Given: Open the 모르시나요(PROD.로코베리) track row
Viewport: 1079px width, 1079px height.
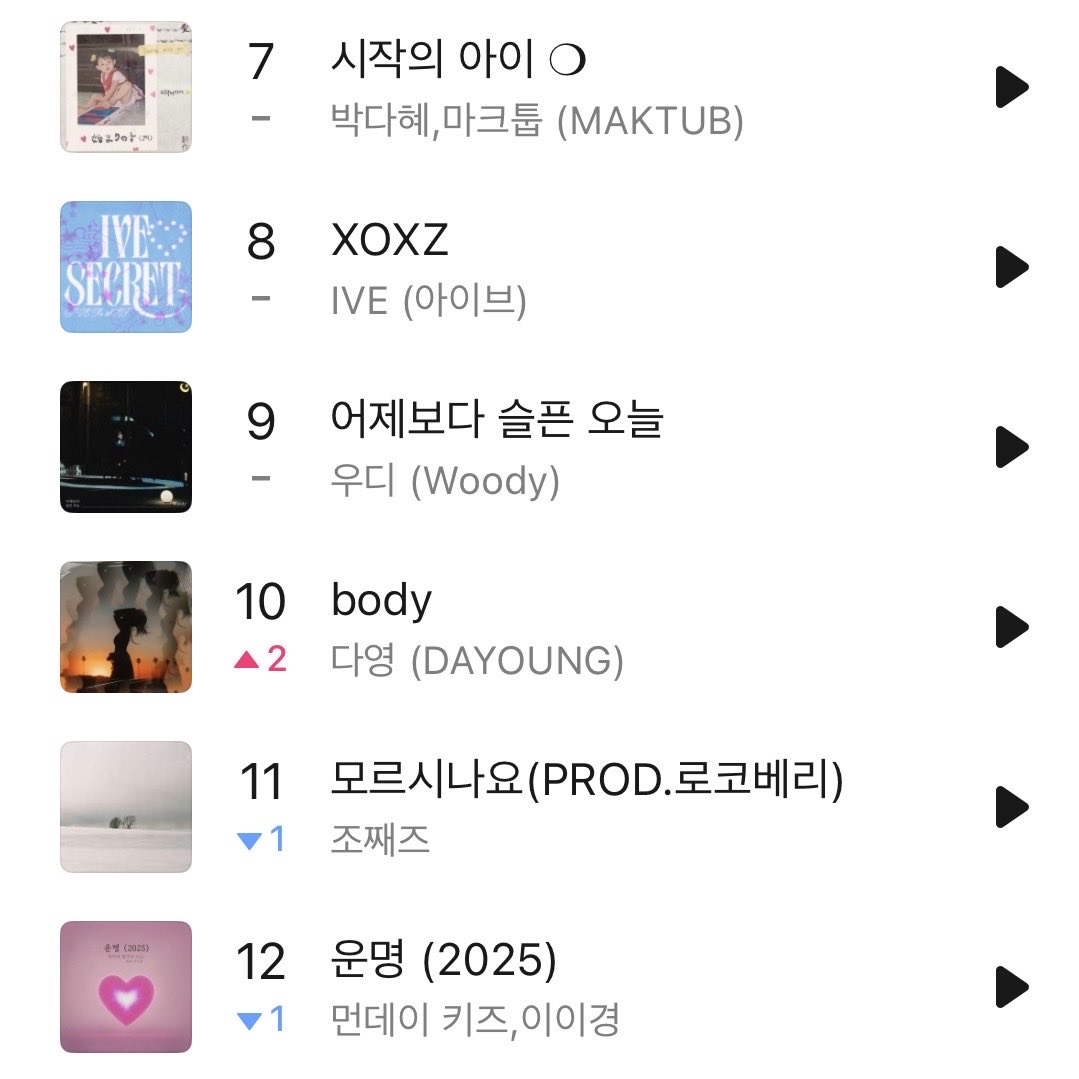Looking at the screenshot, I should pyautogui.click(x=587, y=781).
